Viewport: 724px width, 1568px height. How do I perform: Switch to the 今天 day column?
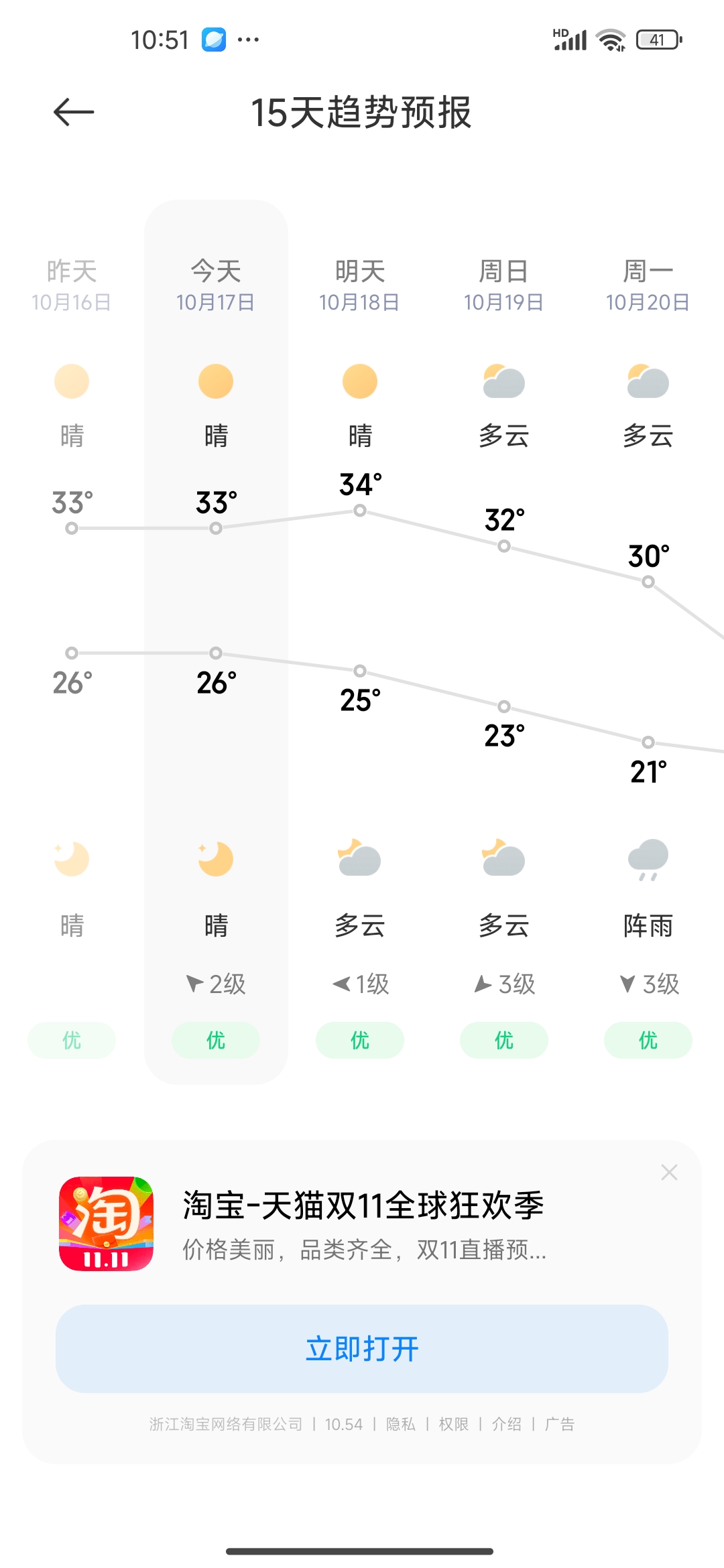click(x=215, y=284)
